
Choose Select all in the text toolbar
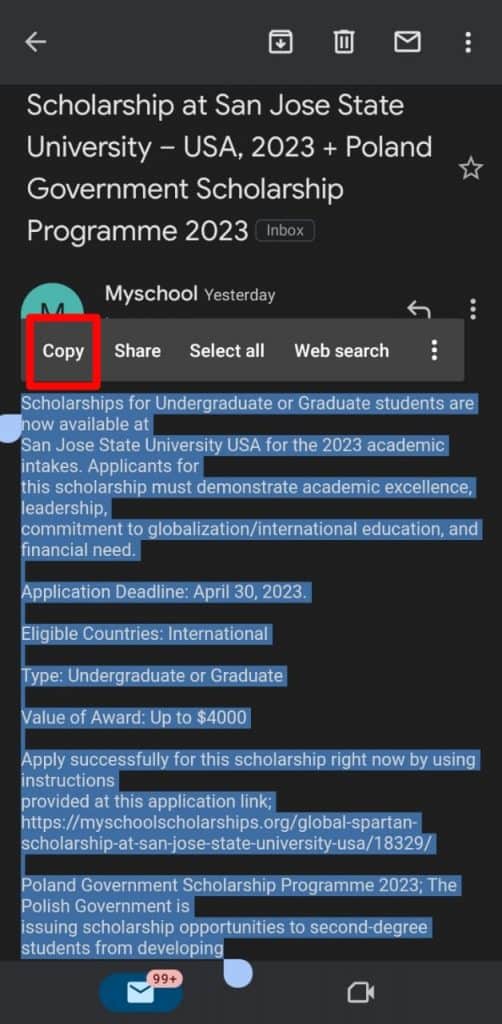coord(227,351)
